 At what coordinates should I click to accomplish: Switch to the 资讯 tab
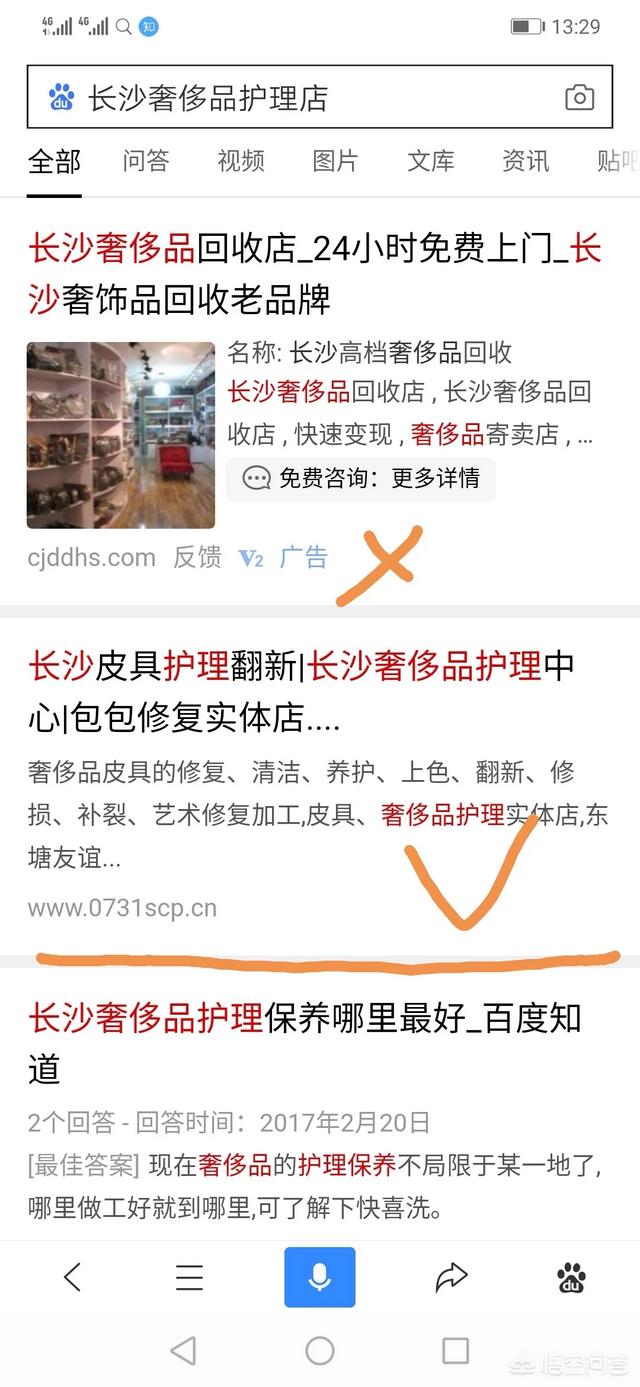click(x=526, y=160)
